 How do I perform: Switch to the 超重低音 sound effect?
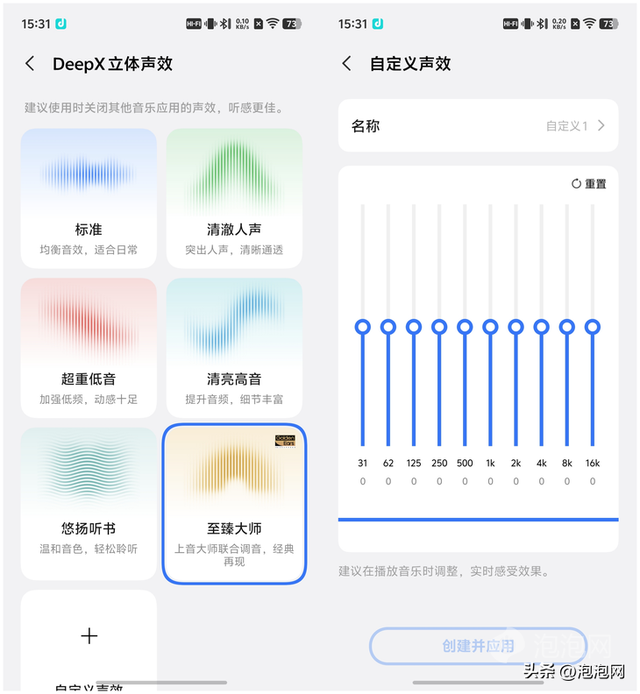pos(89,347)
